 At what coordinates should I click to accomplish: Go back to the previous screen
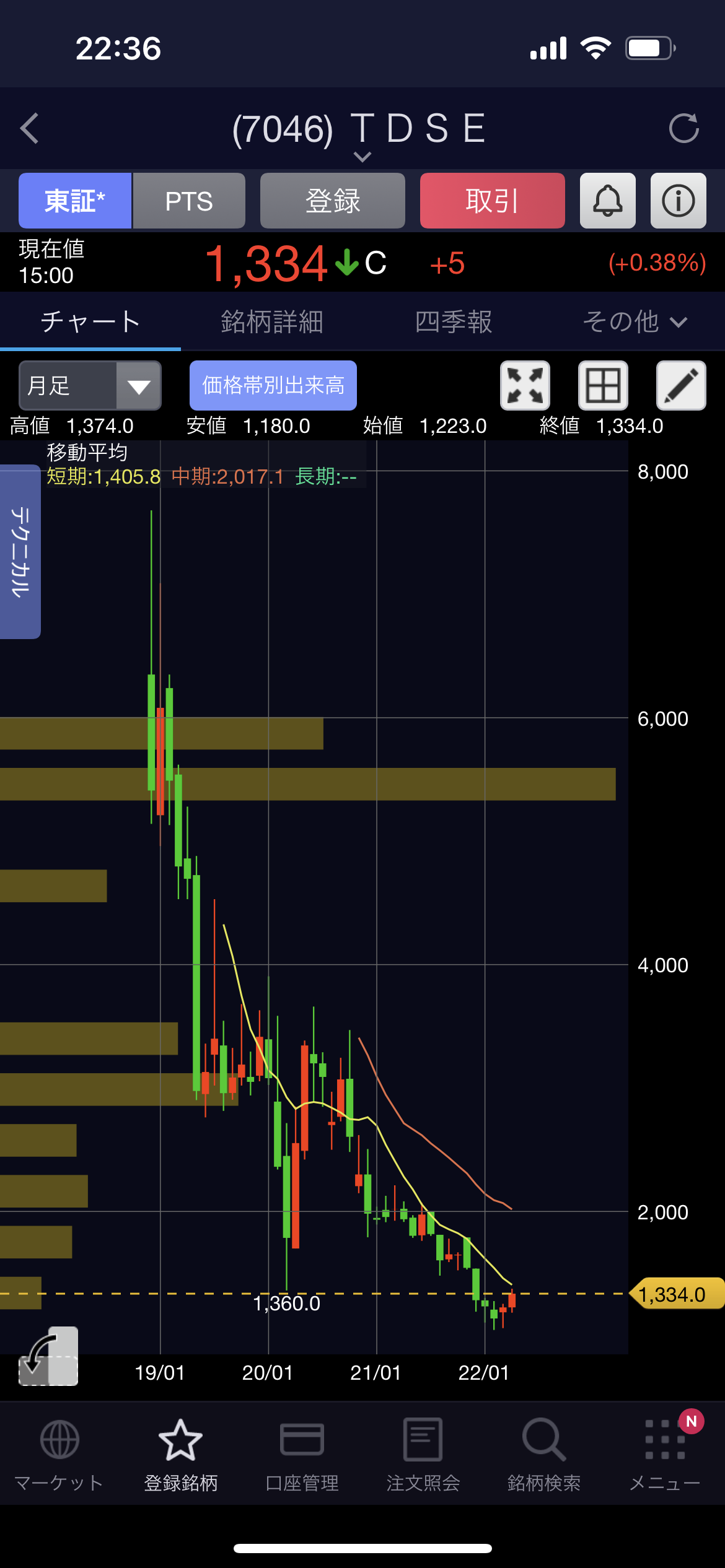tap(30, 128)
